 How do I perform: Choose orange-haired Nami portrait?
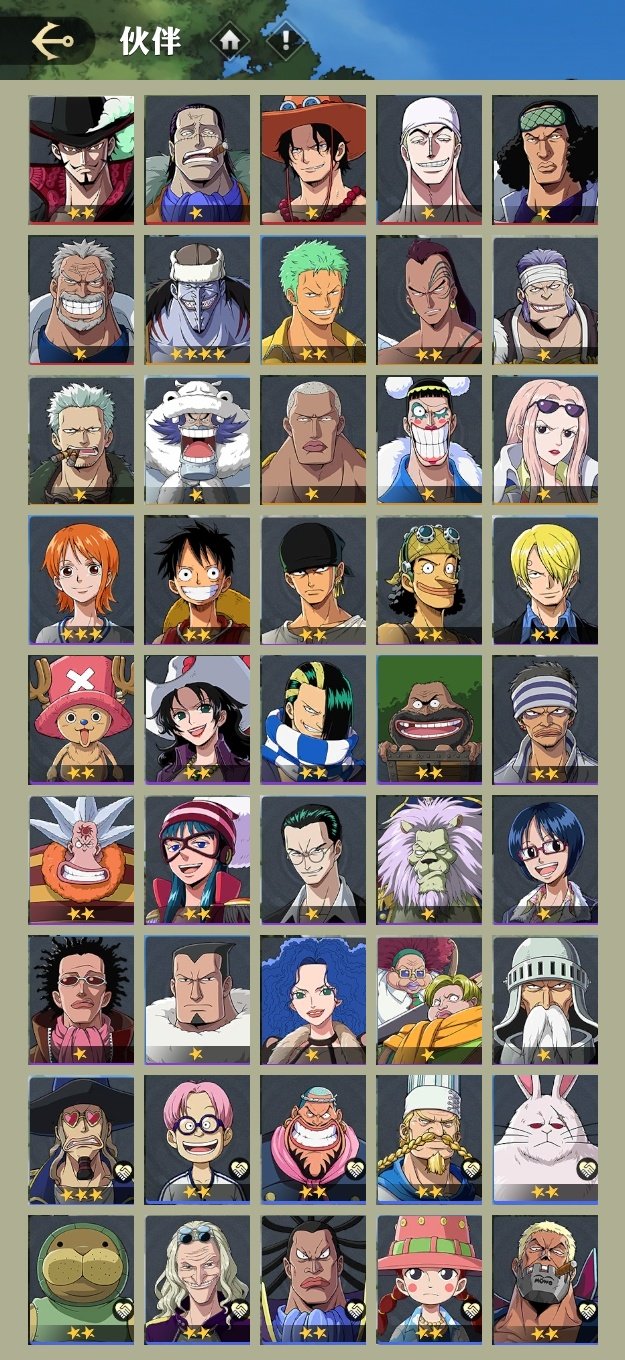point(81,579)
